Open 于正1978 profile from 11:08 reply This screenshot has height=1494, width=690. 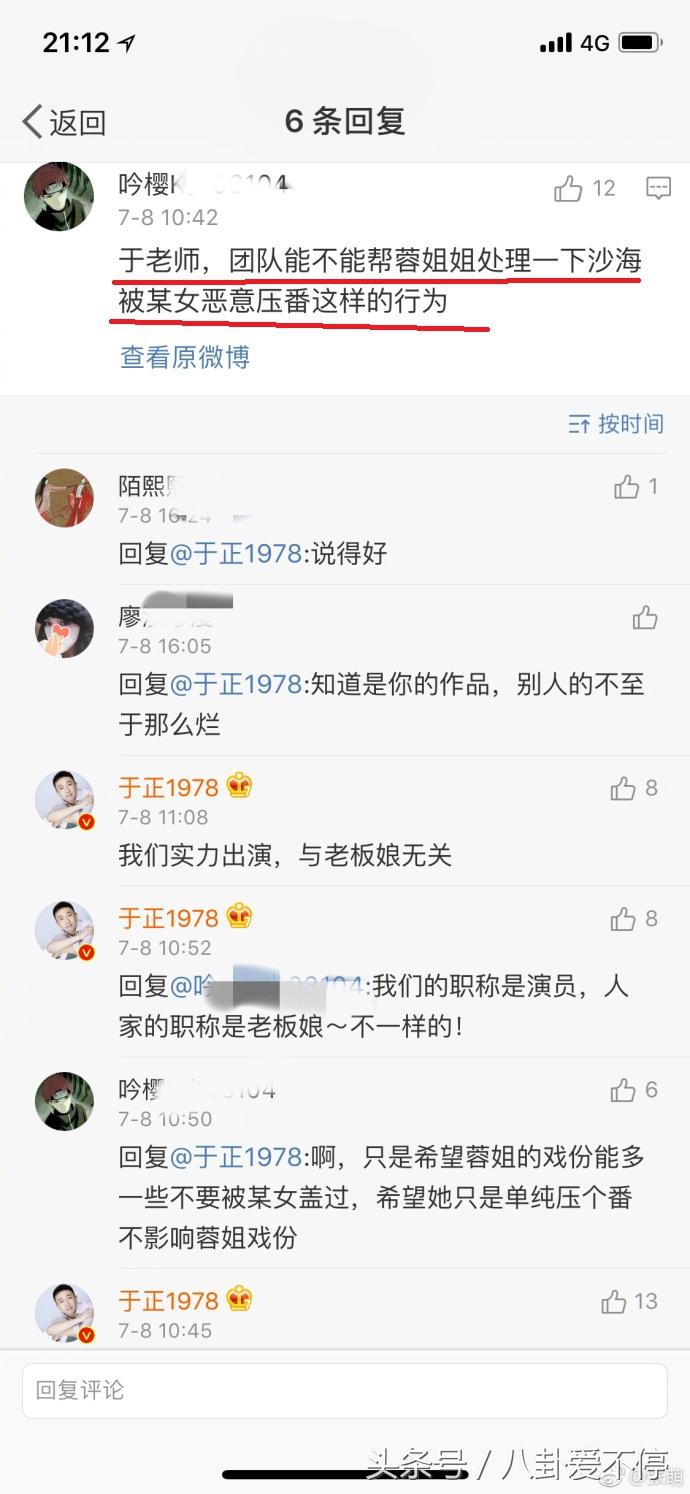168,787
